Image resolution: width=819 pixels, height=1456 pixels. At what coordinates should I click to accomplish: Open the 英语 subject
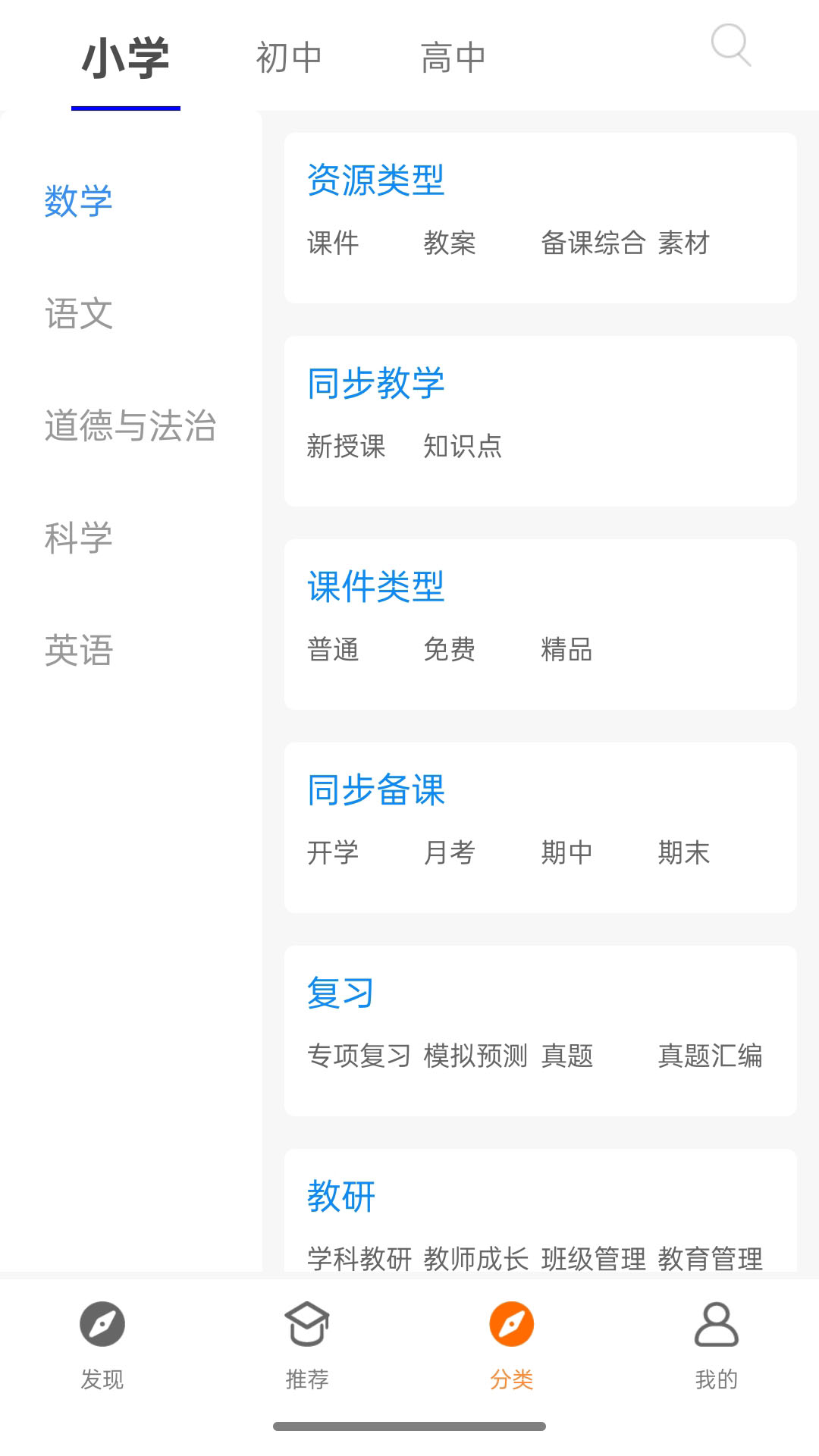(x=79, y=650)
